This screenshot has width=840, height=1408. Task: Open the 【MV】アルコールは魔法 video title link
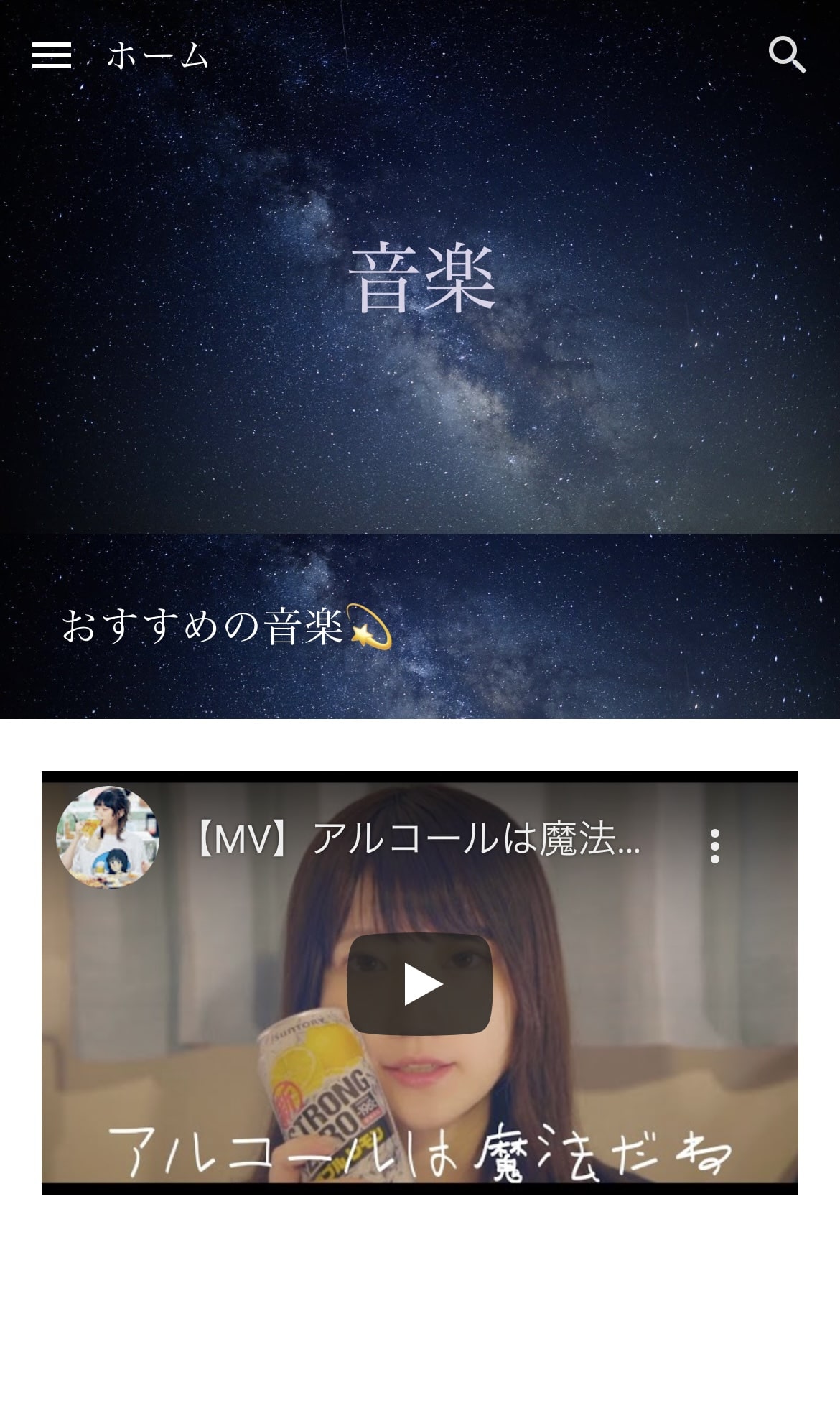[418, 839]
